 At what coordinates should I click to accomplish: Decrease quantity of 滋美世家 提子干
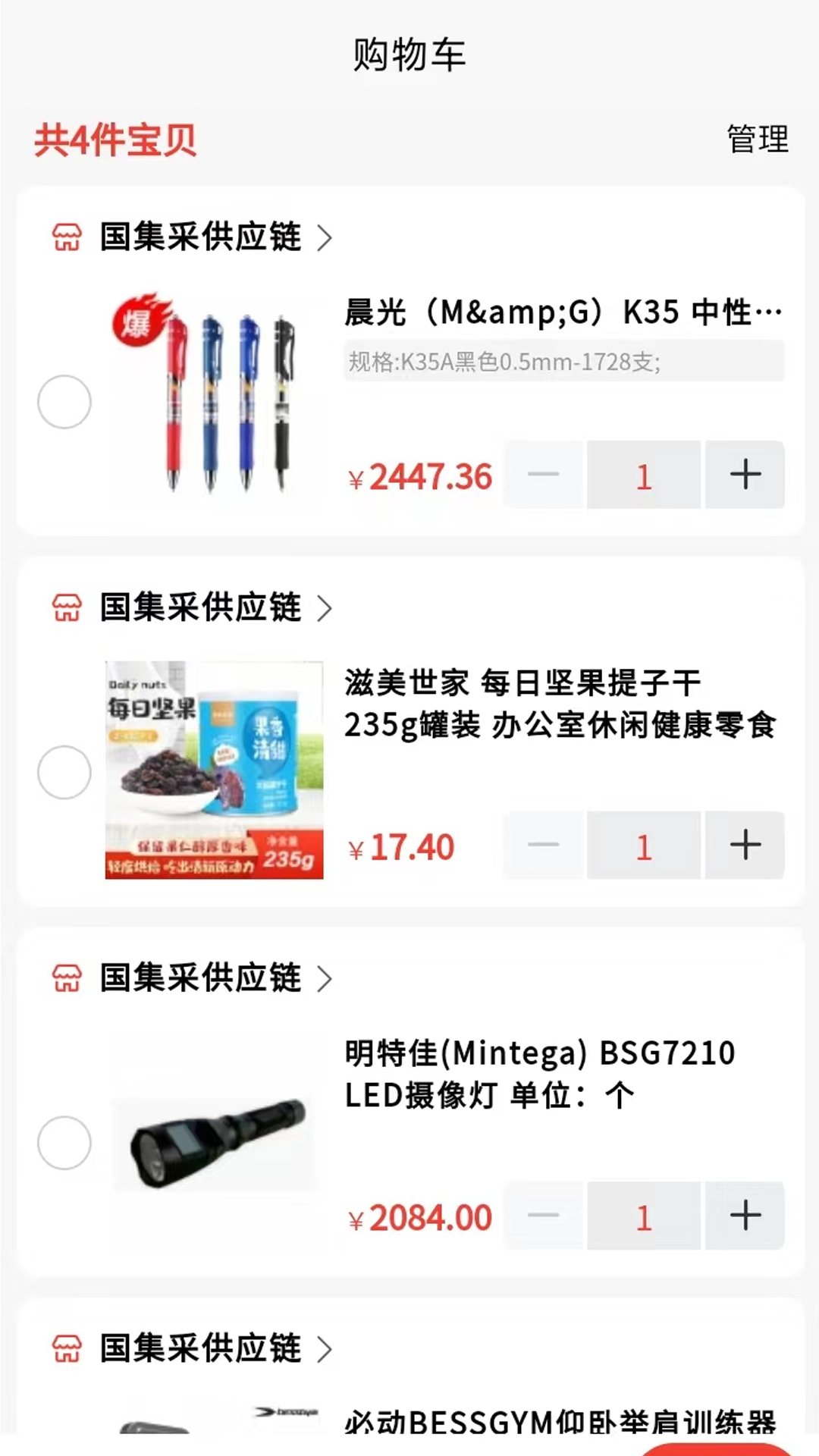(x=544, y=846)
